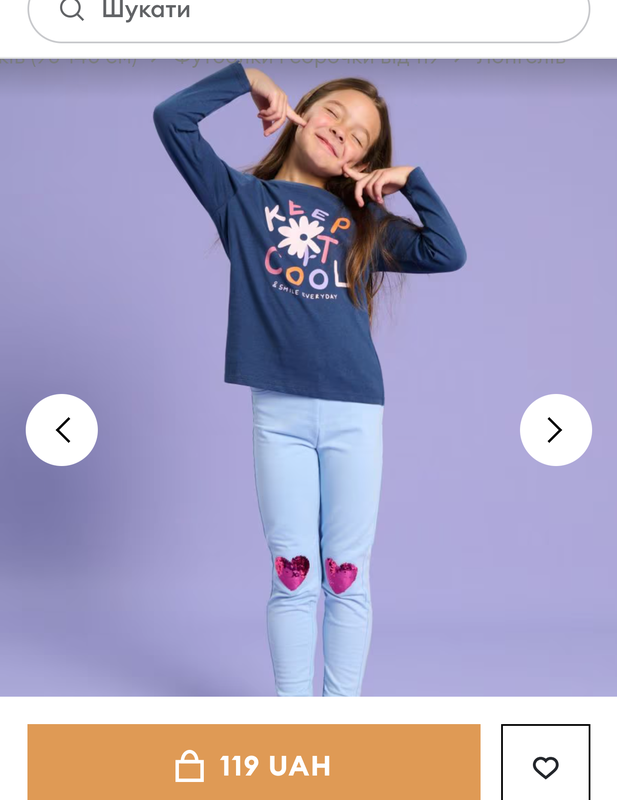Show the previous product photo
This screenshot has width=617, height=800.
pos(62,430)
